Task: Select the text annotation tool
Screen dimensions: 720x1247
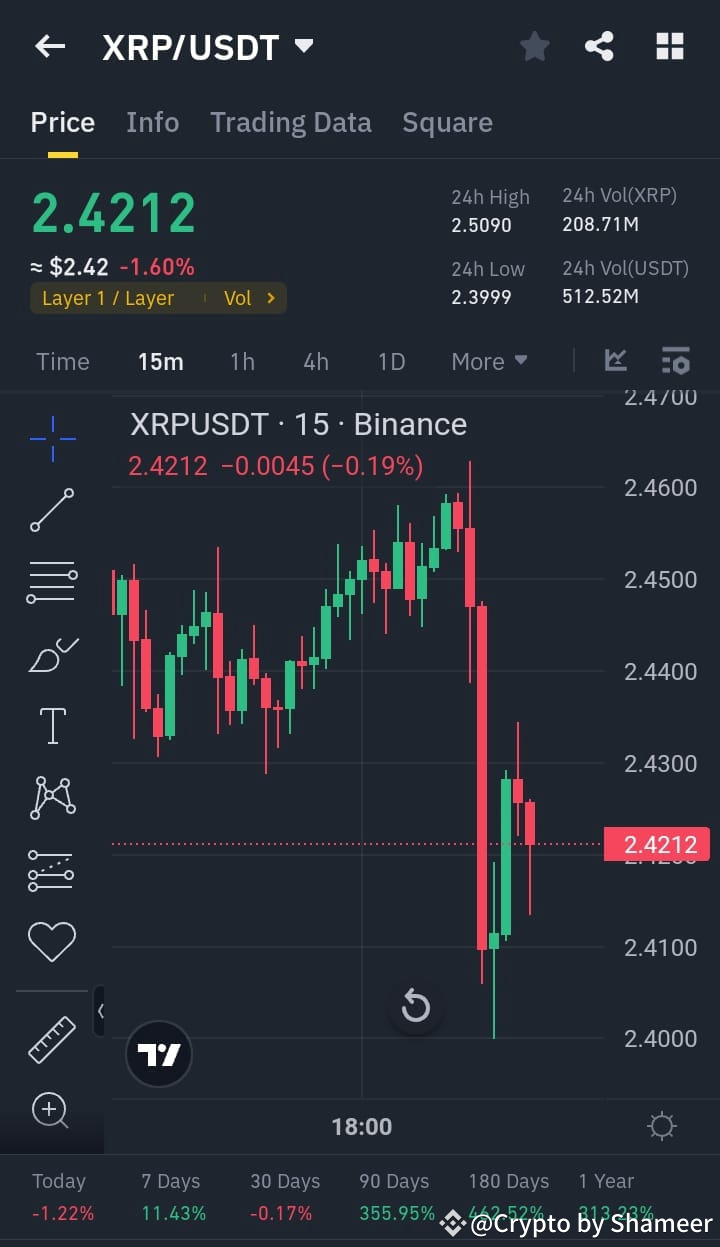Action: 52,726
